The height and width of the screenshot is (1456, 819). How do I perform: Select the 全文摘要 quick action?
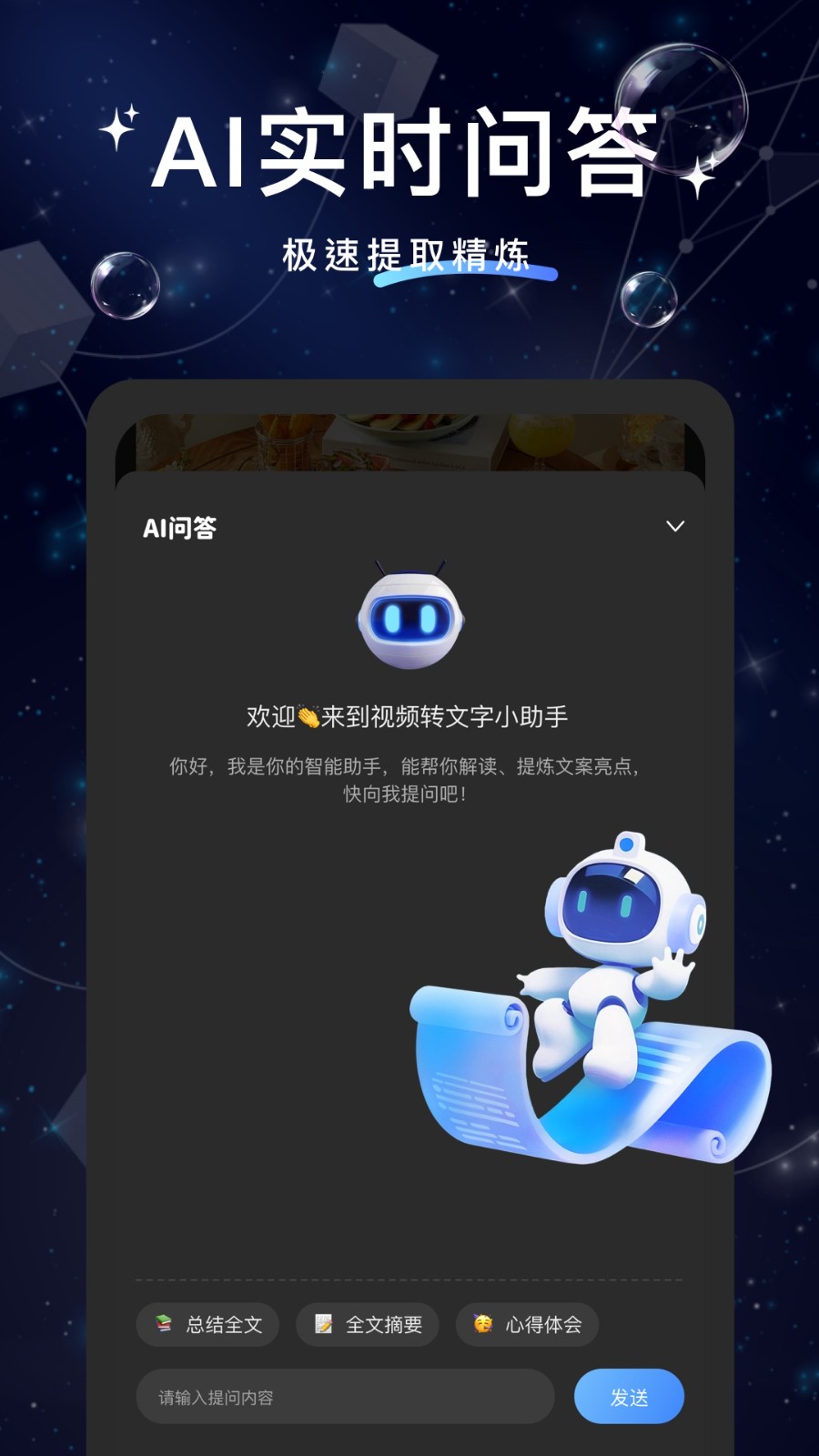coord(368,1325)
